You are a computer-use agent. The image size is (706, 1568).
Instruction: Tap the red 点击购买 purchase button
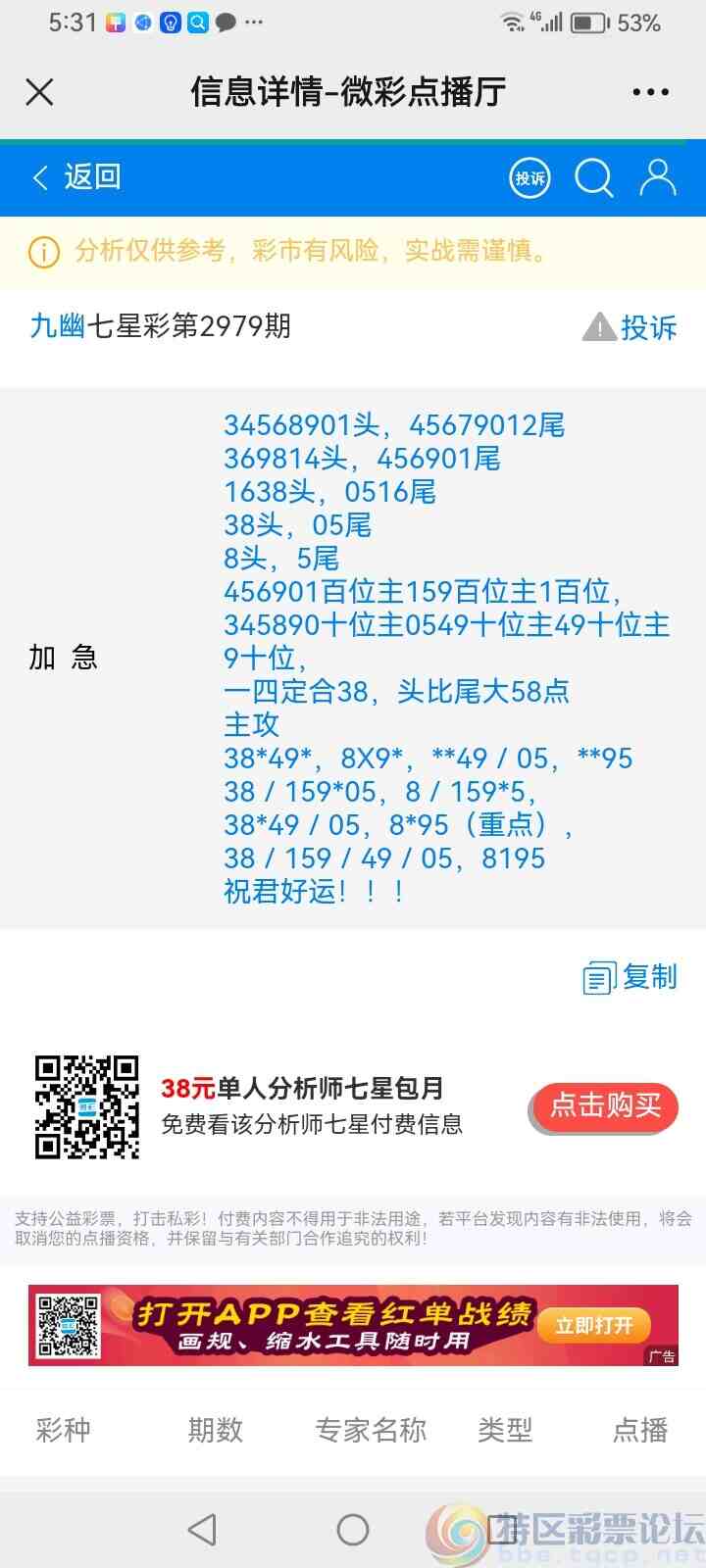pyautogui.click(x=602, y=1107)
